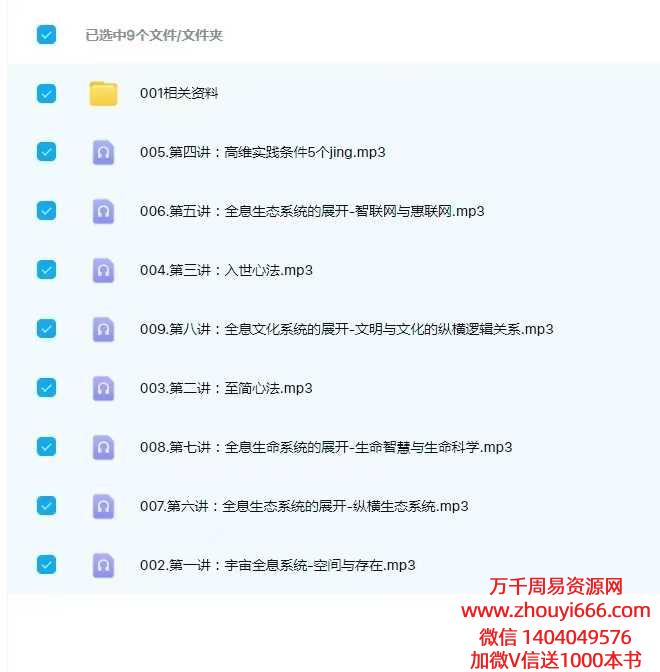
Task: Open 009.第八讲 文明与文化的纵横逻辑关系.mp3
Action: click(x=346, y=329)
